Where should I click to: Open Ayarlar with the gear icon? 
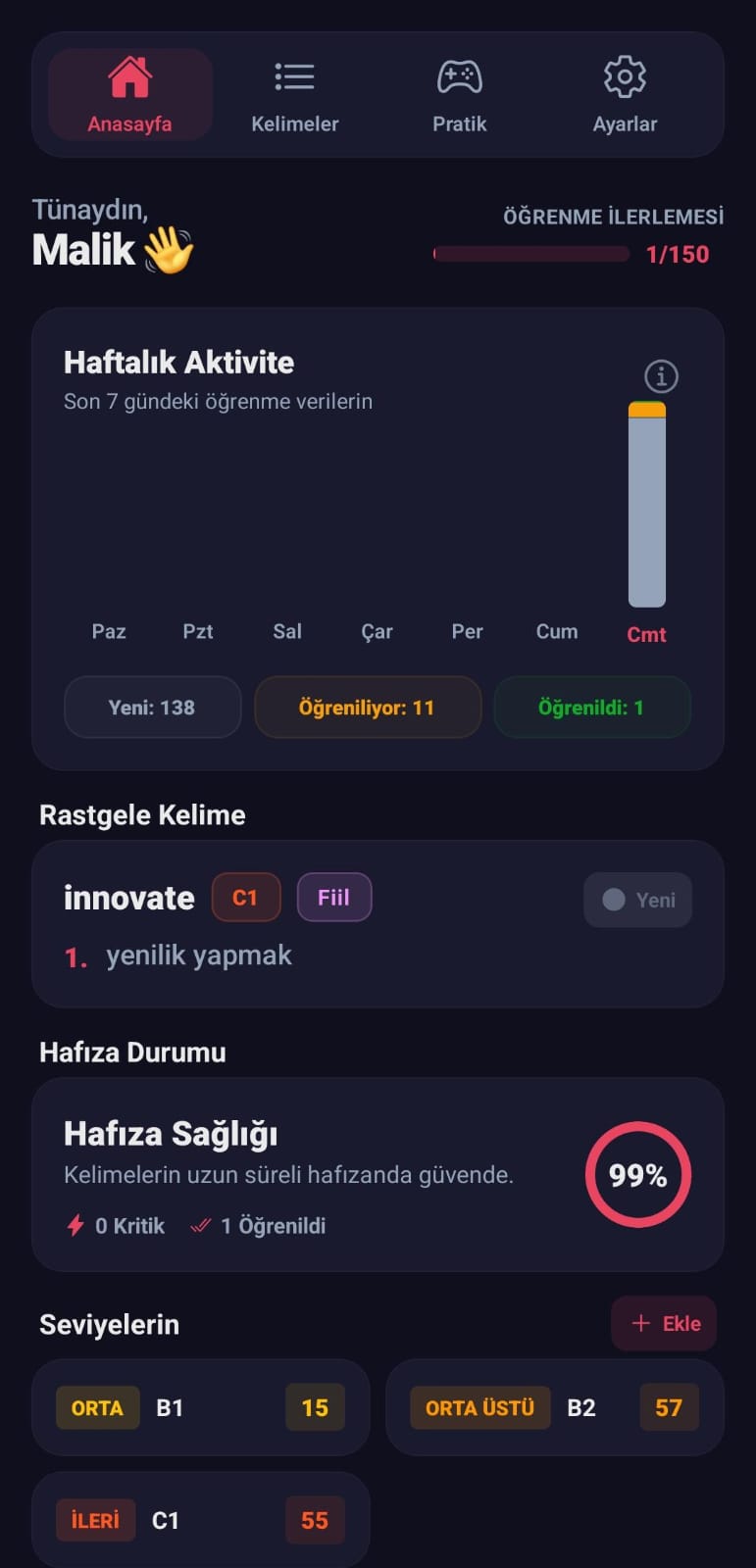click(x=625, y=76)
